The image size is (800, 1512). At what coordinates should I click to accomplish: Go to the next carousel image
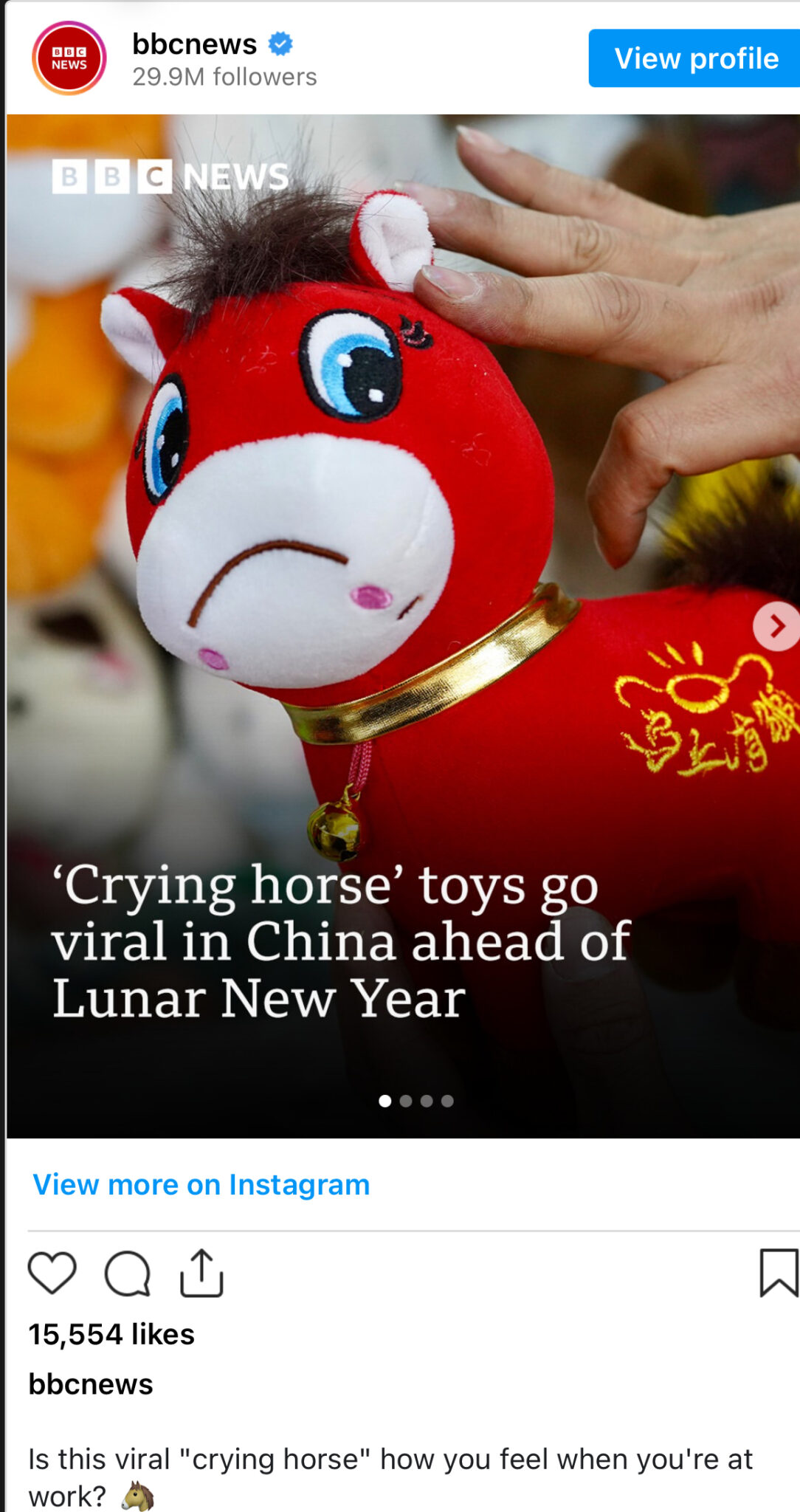[776, 627]
